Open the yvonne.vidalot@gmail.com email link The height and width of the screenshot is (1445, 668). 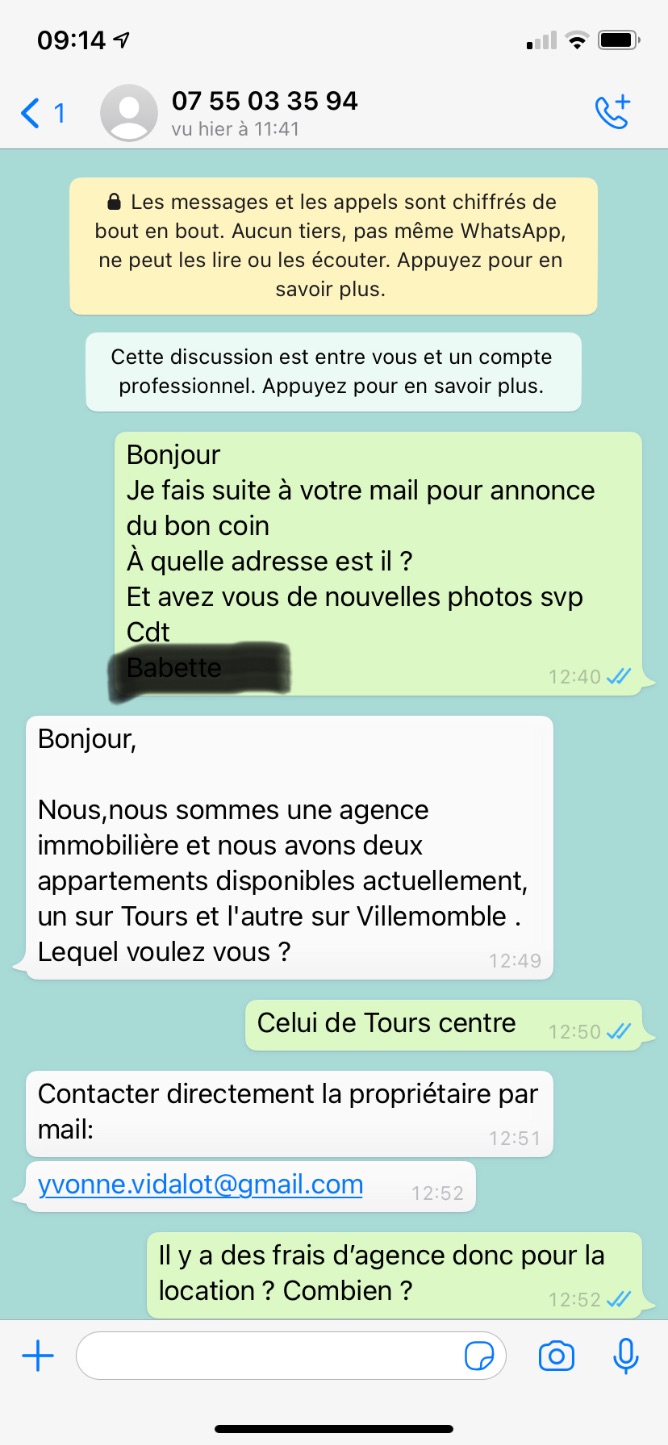point(200,1185)
